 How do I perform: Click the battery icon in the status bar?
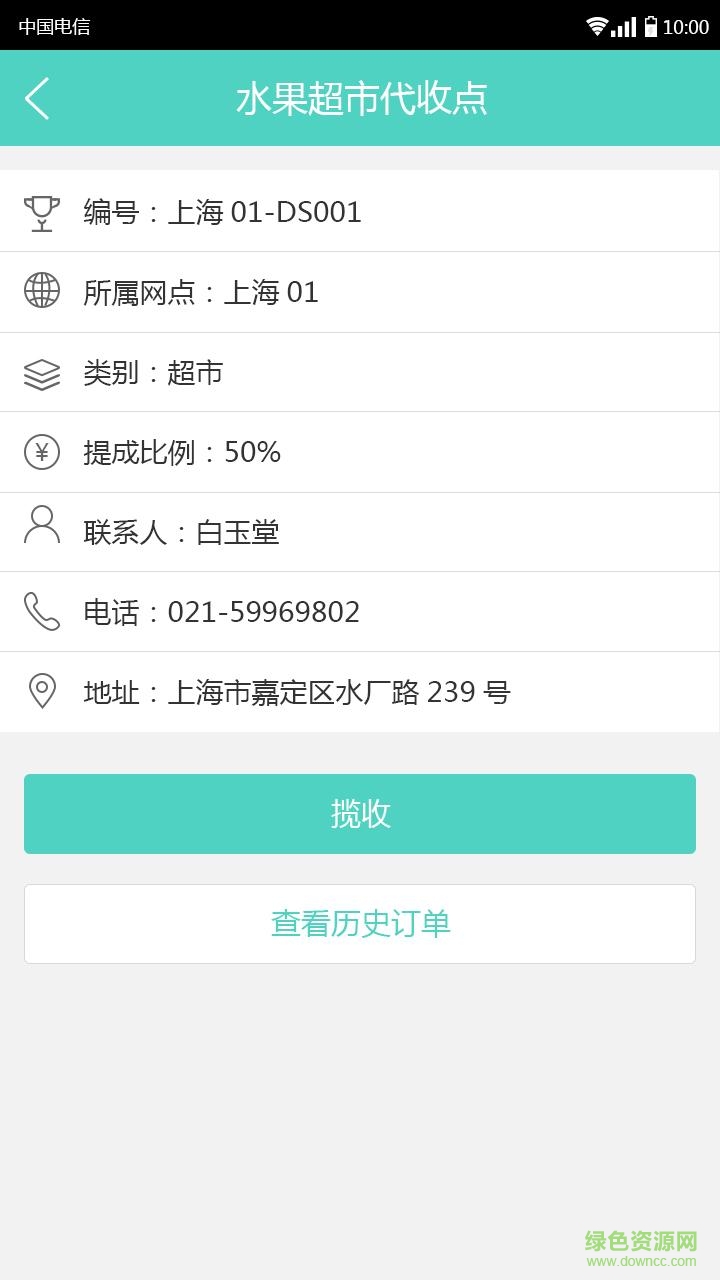point(651,25)
